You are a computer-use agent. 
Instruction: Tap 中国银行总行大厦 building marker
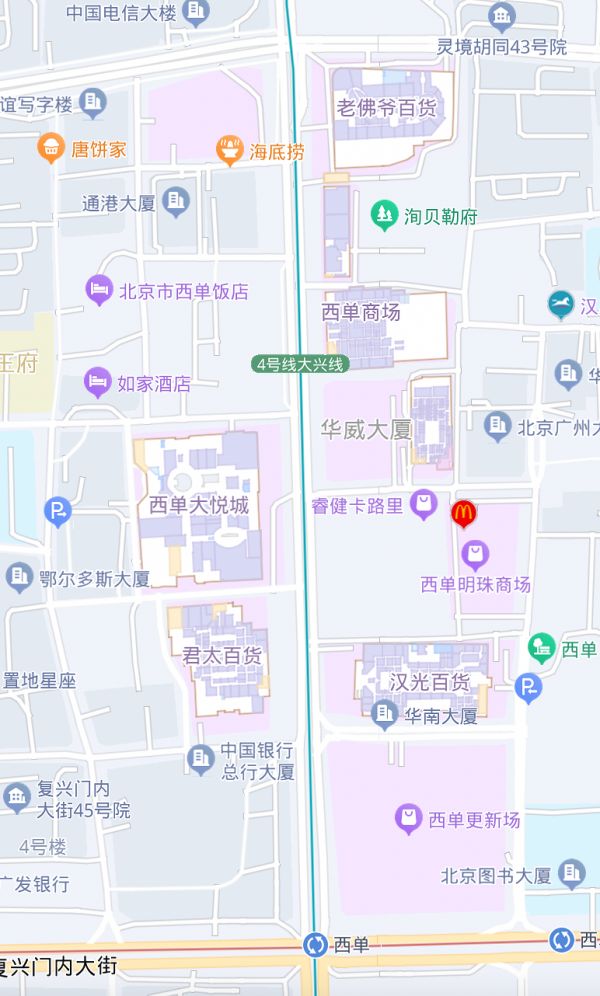(x=201, y=760)
